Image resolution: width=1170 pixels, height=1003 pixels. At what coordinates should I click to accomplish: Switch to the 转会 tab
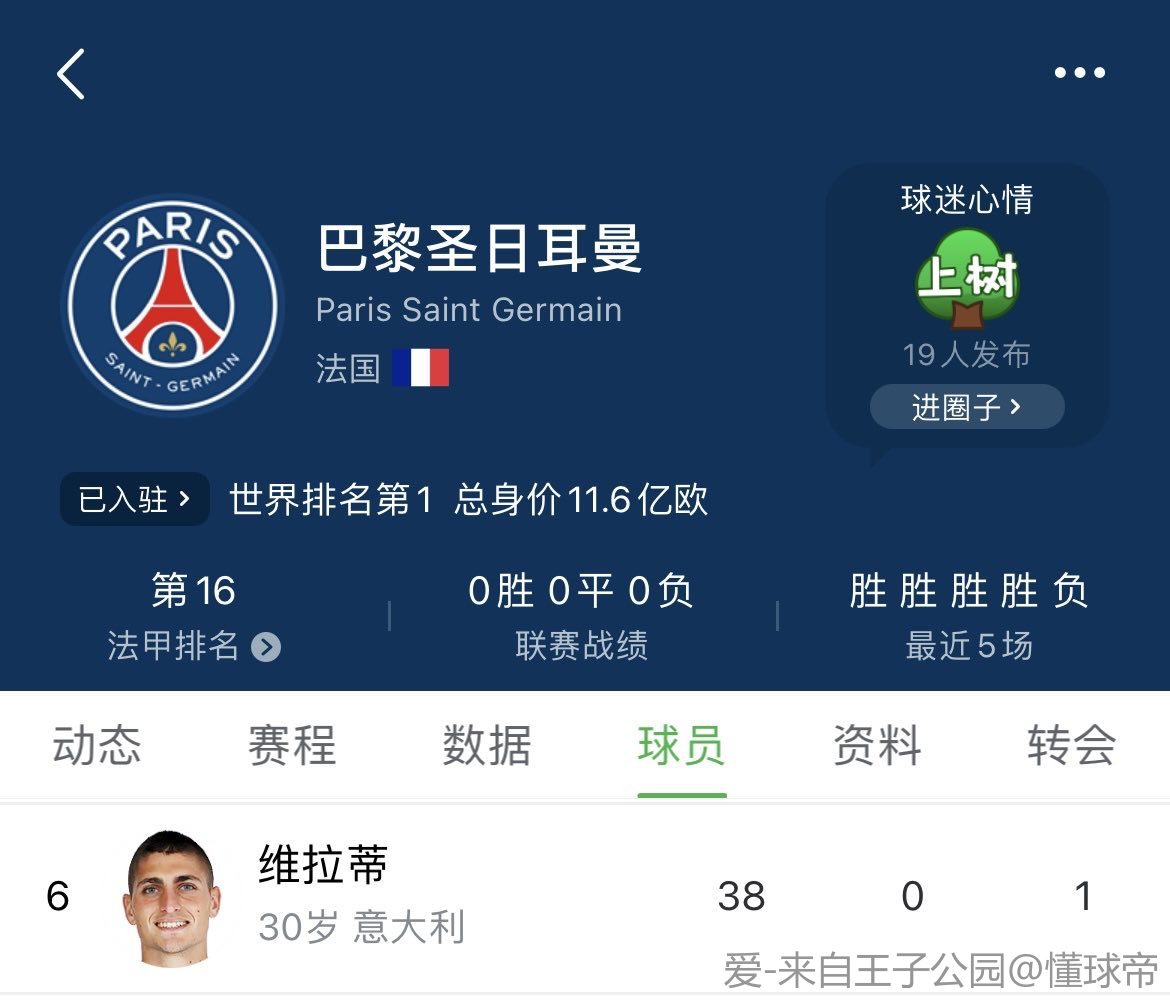click(x=1071, y=746)
